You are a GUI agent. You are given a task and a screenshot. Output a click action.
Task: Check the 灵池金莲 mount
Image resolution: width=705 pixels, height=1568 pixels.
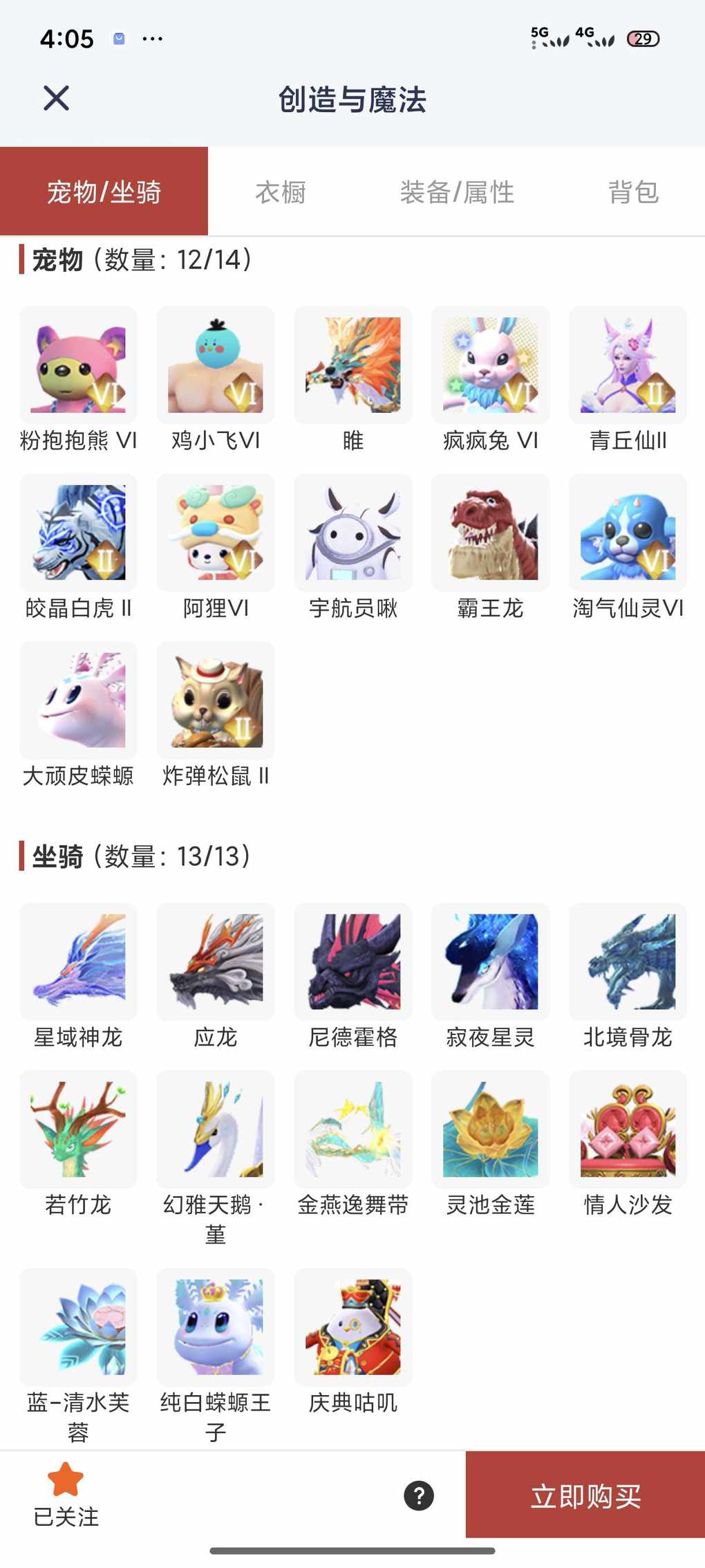tap(491, 1129)
